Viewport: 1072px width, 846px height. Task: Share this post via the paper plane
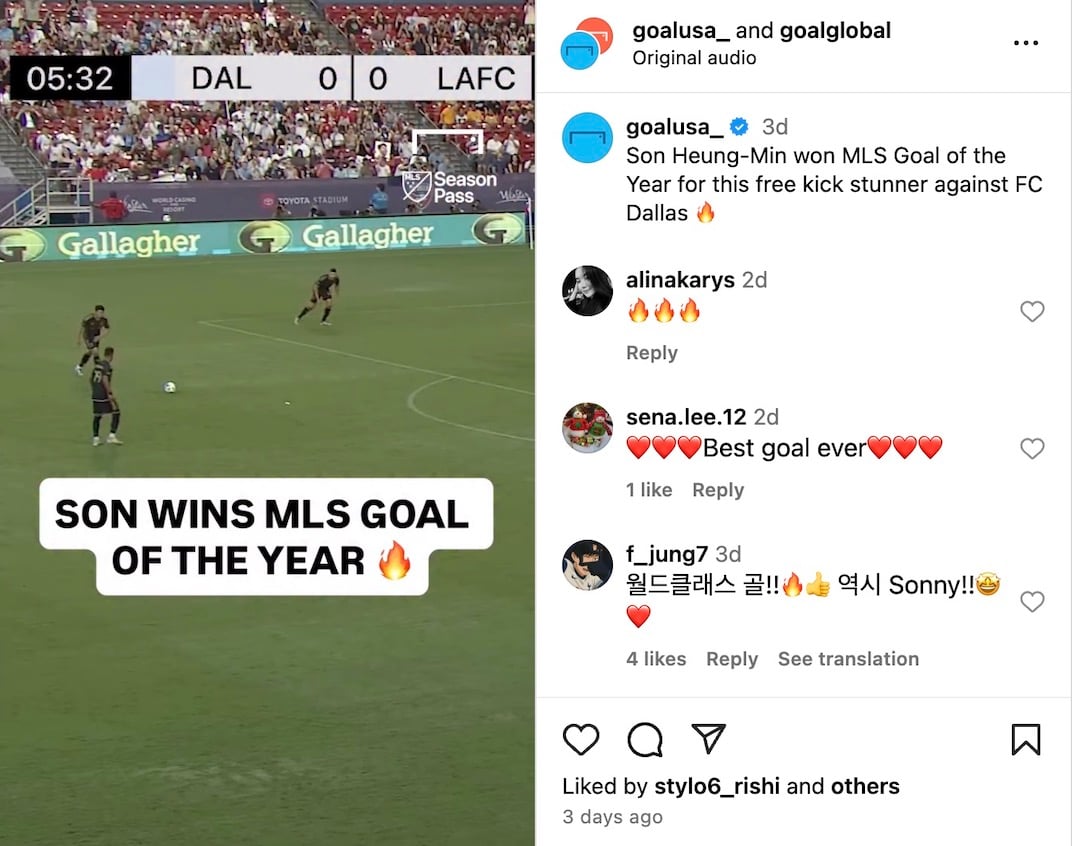click(708, 739)
